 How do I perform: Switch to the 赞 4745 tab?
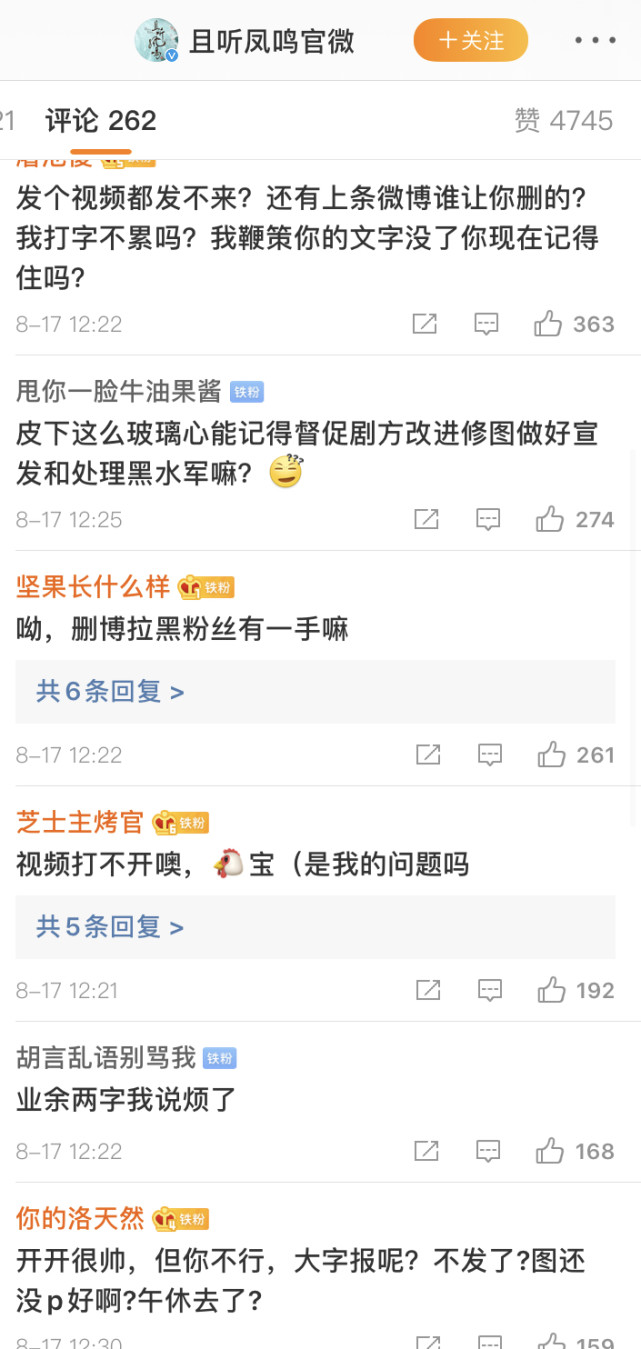pos(563,121)
